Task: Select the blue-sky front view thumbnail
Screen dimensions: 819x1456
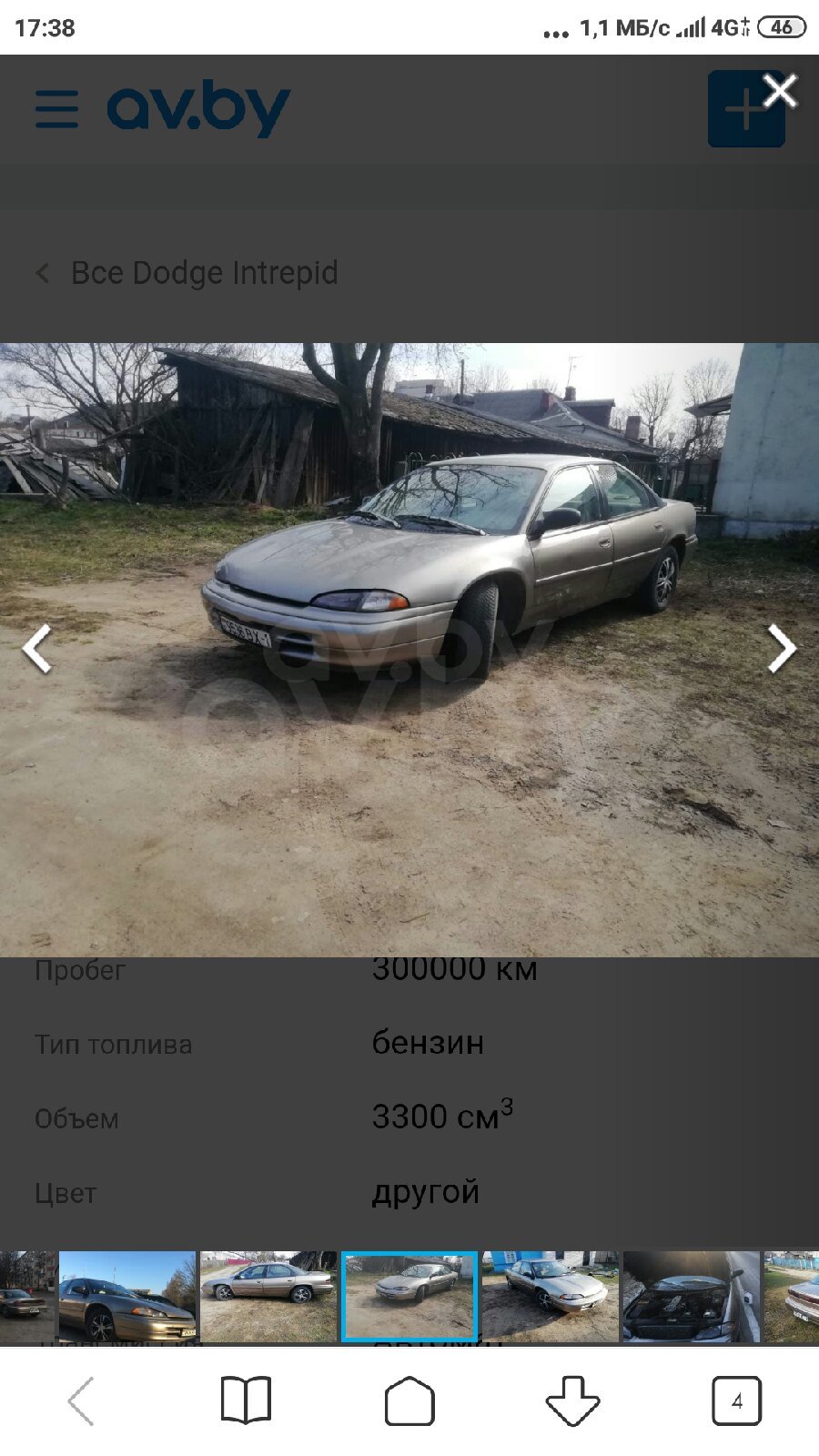Action: pyautogui.click(x=126, y=1297)
